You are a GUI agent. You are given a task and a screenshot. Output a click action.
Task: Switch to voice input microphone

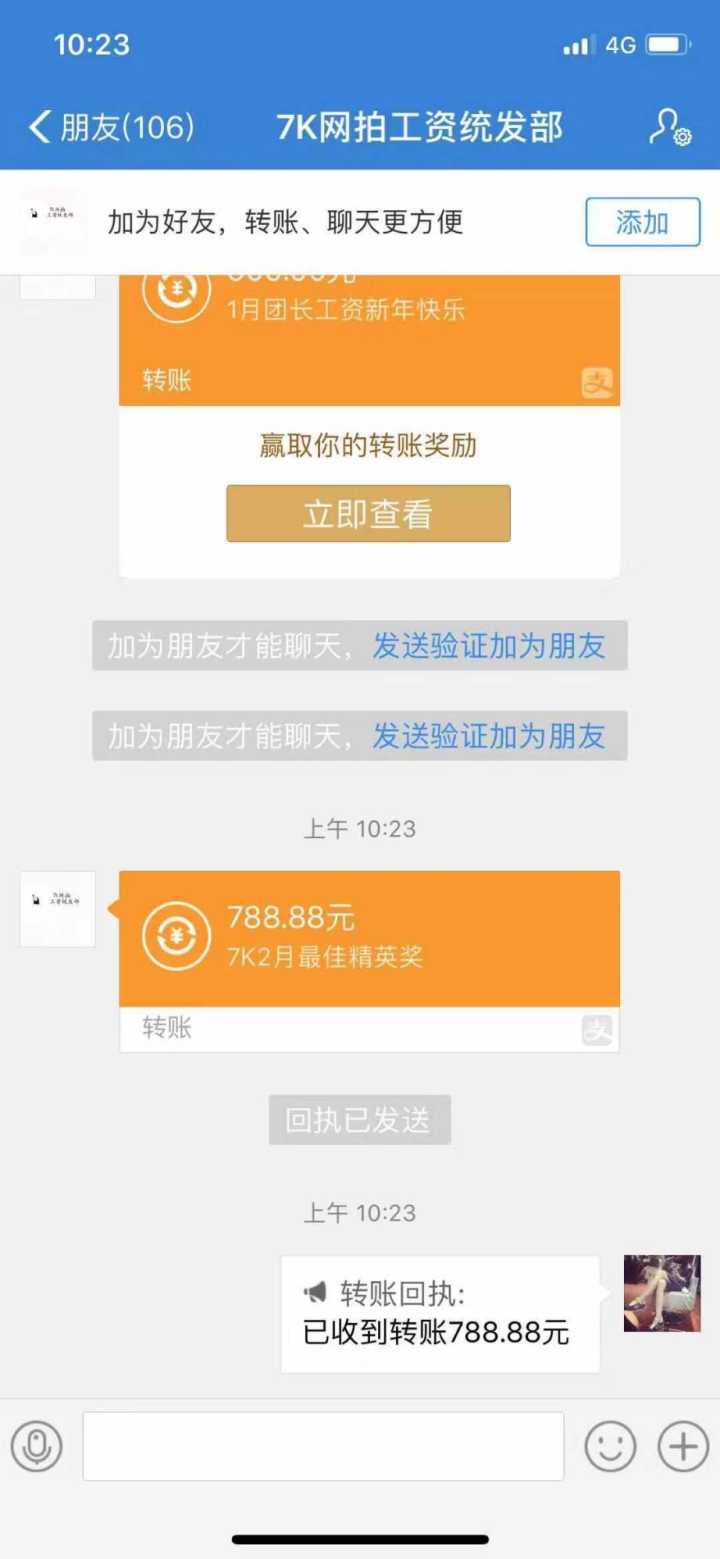pyautogui.click(x=37, y=1446)
